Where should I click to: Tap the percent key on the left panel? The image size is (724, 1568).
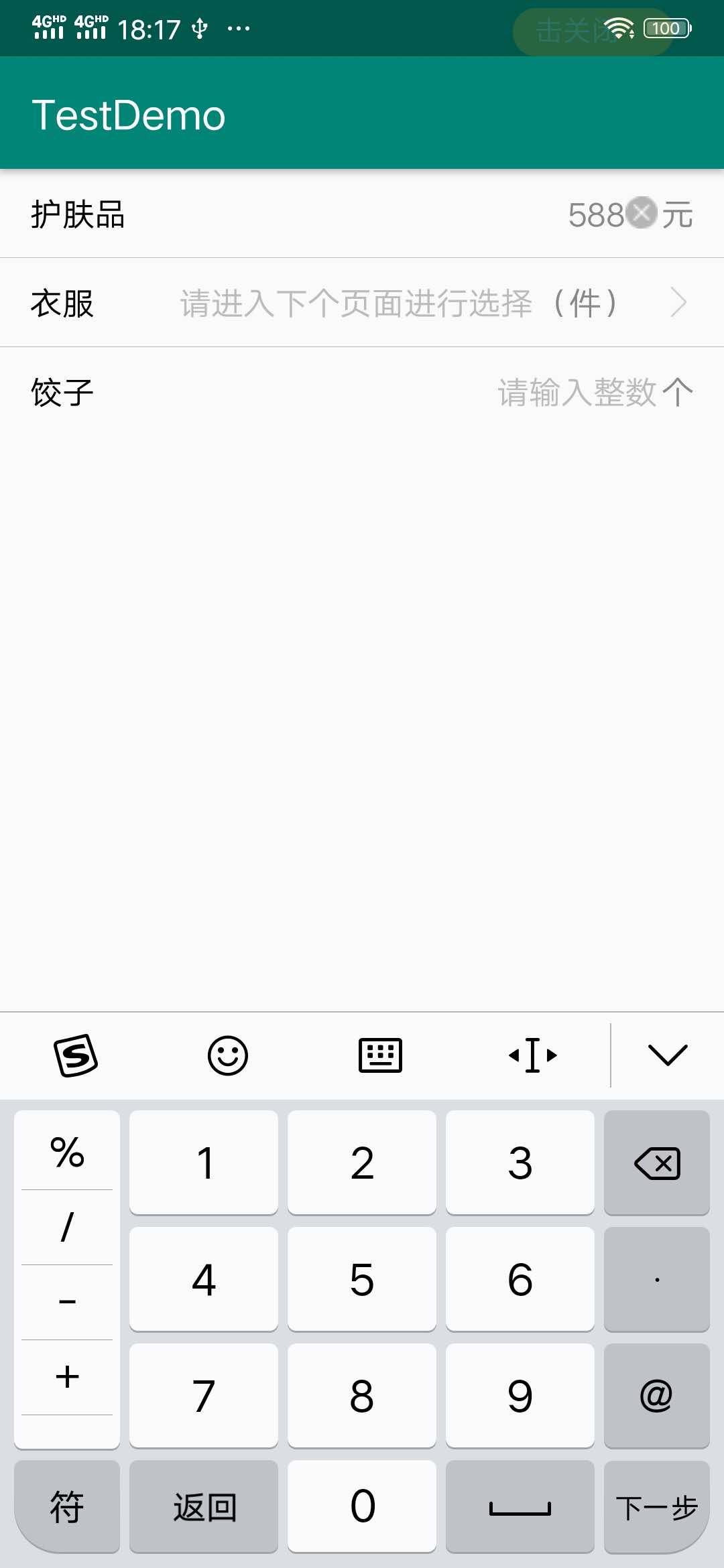click(66, 1151)
